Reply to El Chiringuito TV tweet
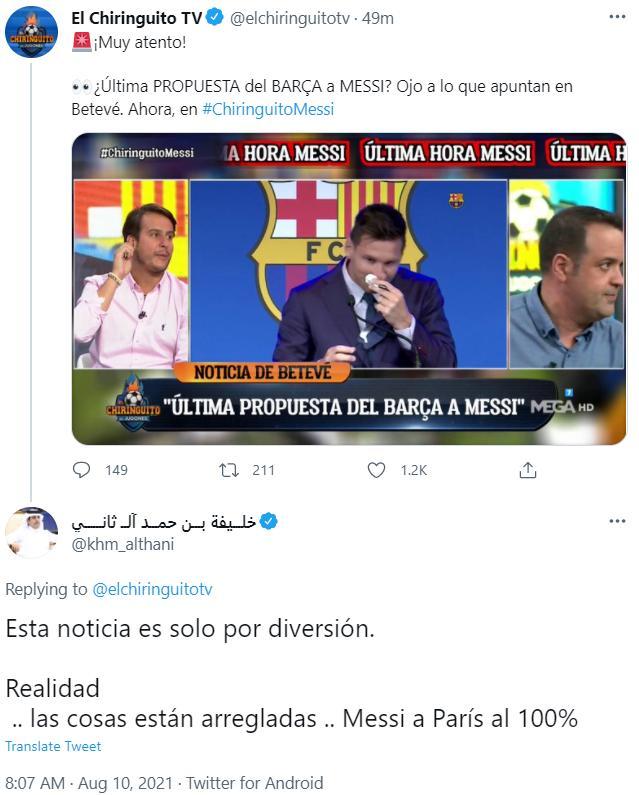Image resolution: width=639 pixels, height=795 pixels. (x=83, y=470)
